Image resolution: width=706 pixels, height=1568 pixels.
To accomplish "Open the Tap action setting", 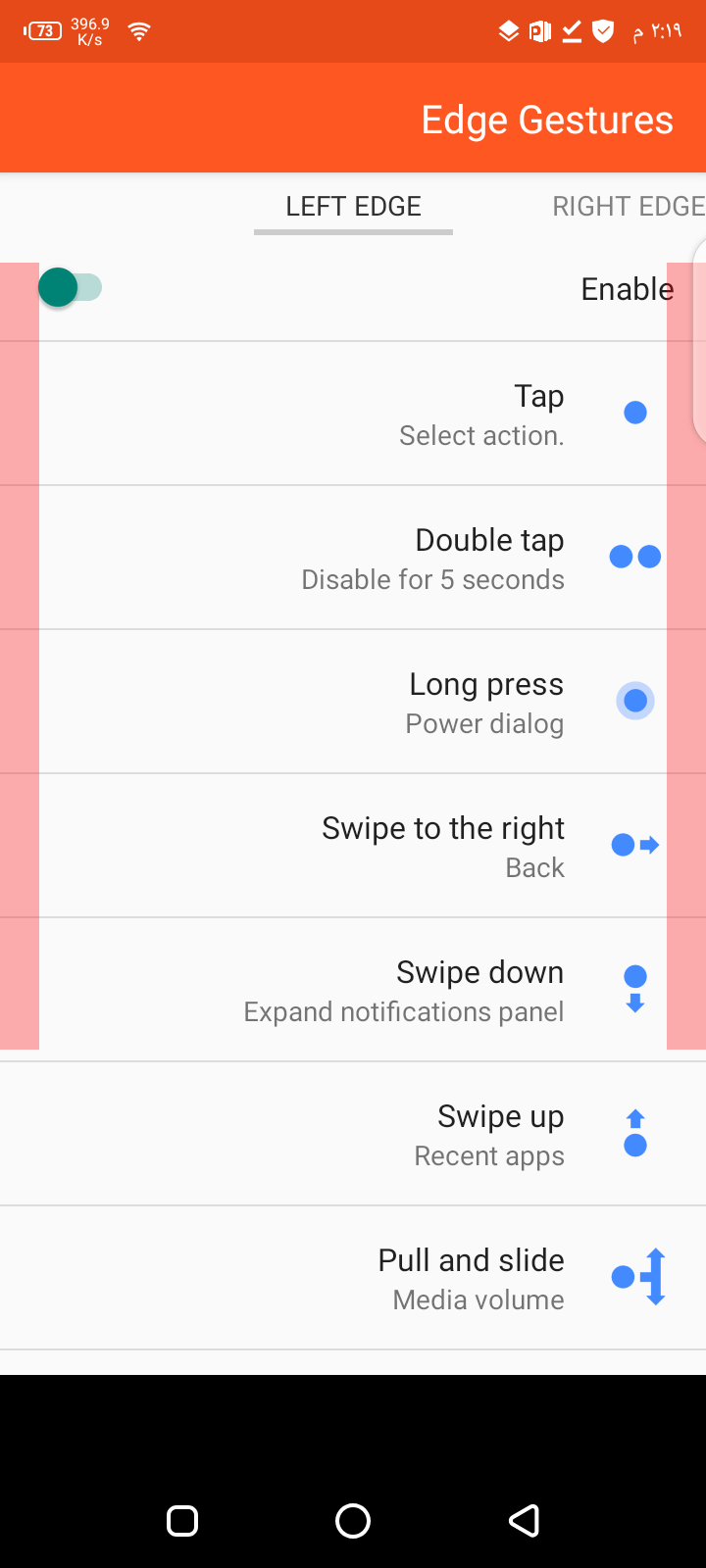I will tap(353, 414).
